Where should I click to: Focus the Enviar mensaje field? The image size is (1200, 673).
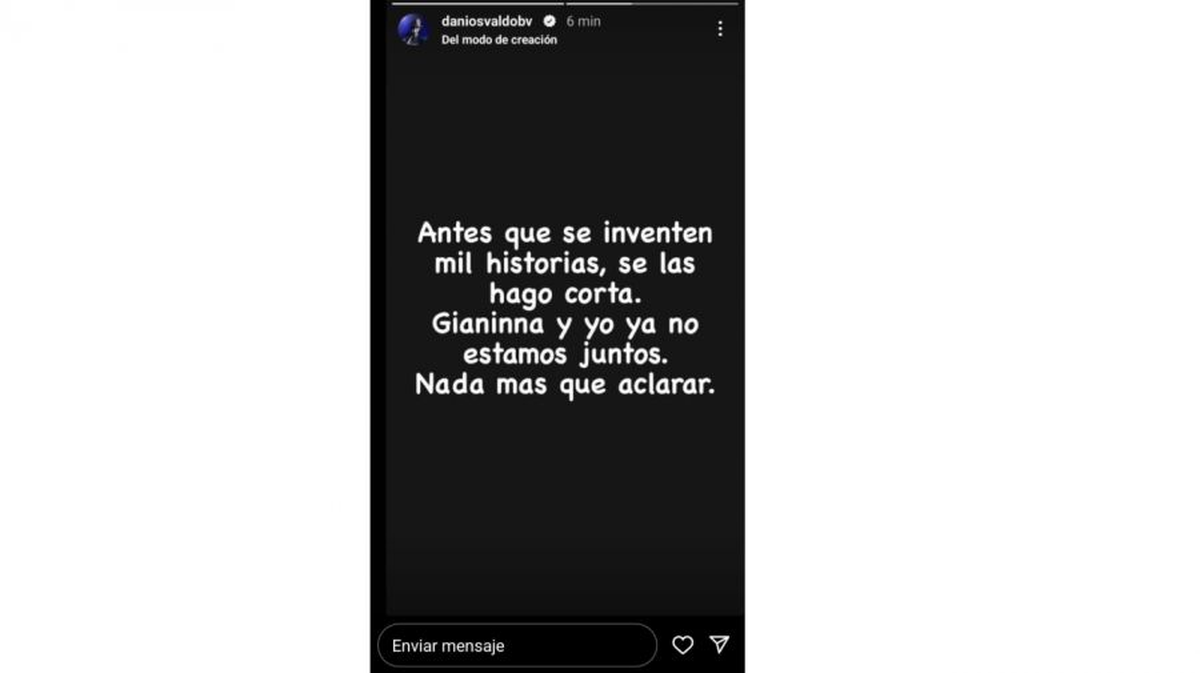516,646
